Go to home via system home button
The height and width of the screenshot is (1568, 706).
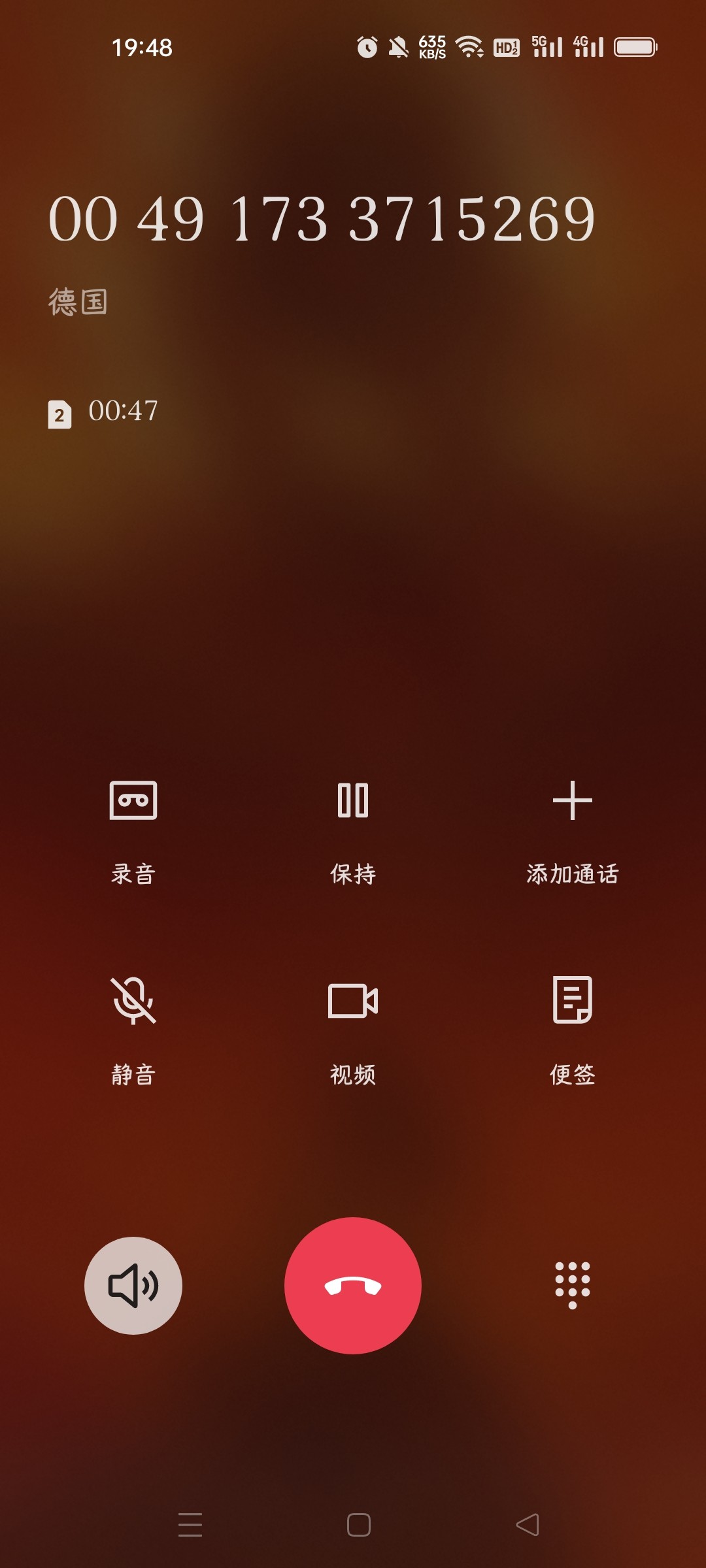pyautogui.click(x=358, y=1525)
